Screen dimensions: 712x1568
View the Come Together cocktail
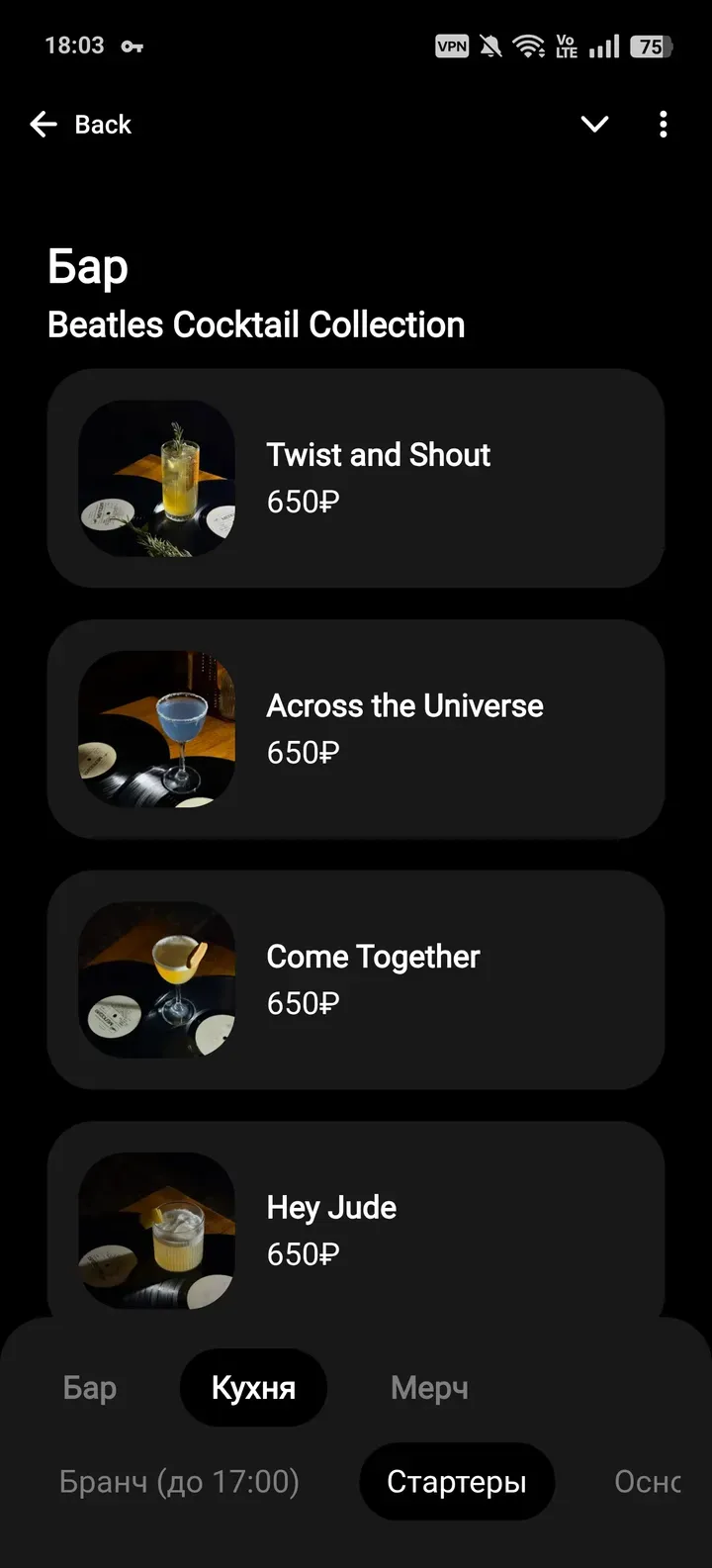click(x=356, y=979)
